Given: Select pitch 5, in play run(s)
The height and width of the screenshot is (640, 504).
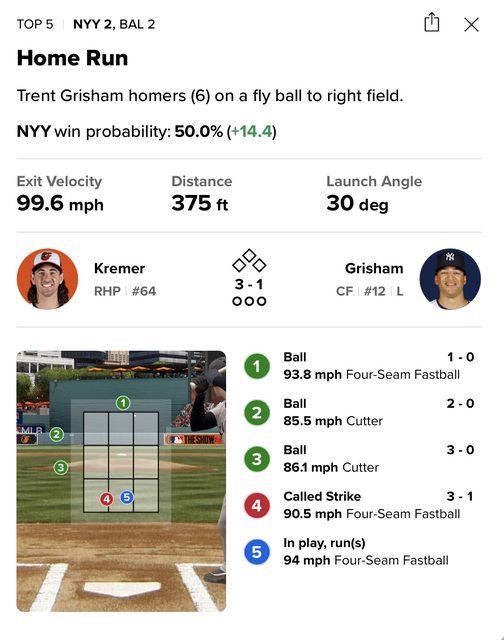Looking at the screenshot, I should (x=359, y=552).
